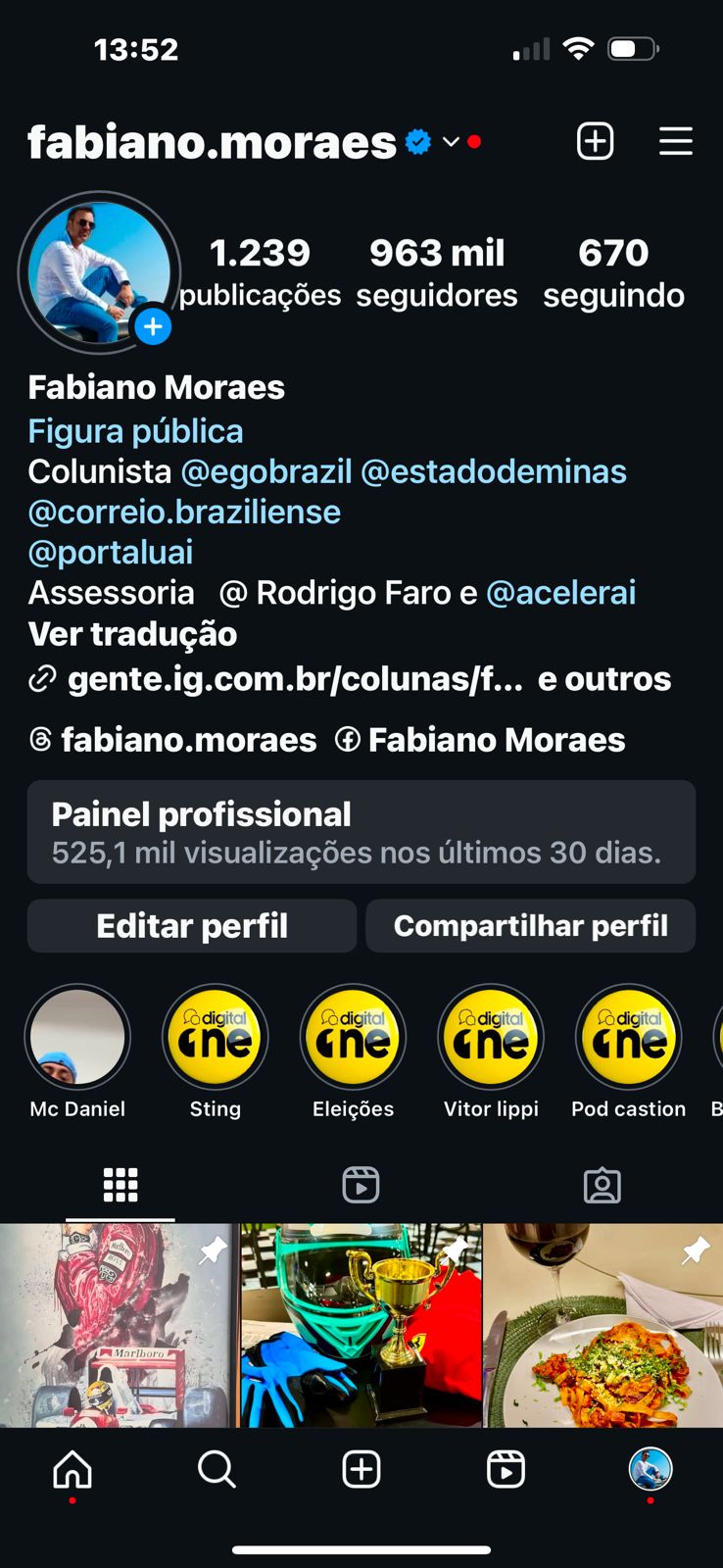Tap the blue plus to add a story
Image resolution: width=723 pixels, height=1568 pixels.
153,327
